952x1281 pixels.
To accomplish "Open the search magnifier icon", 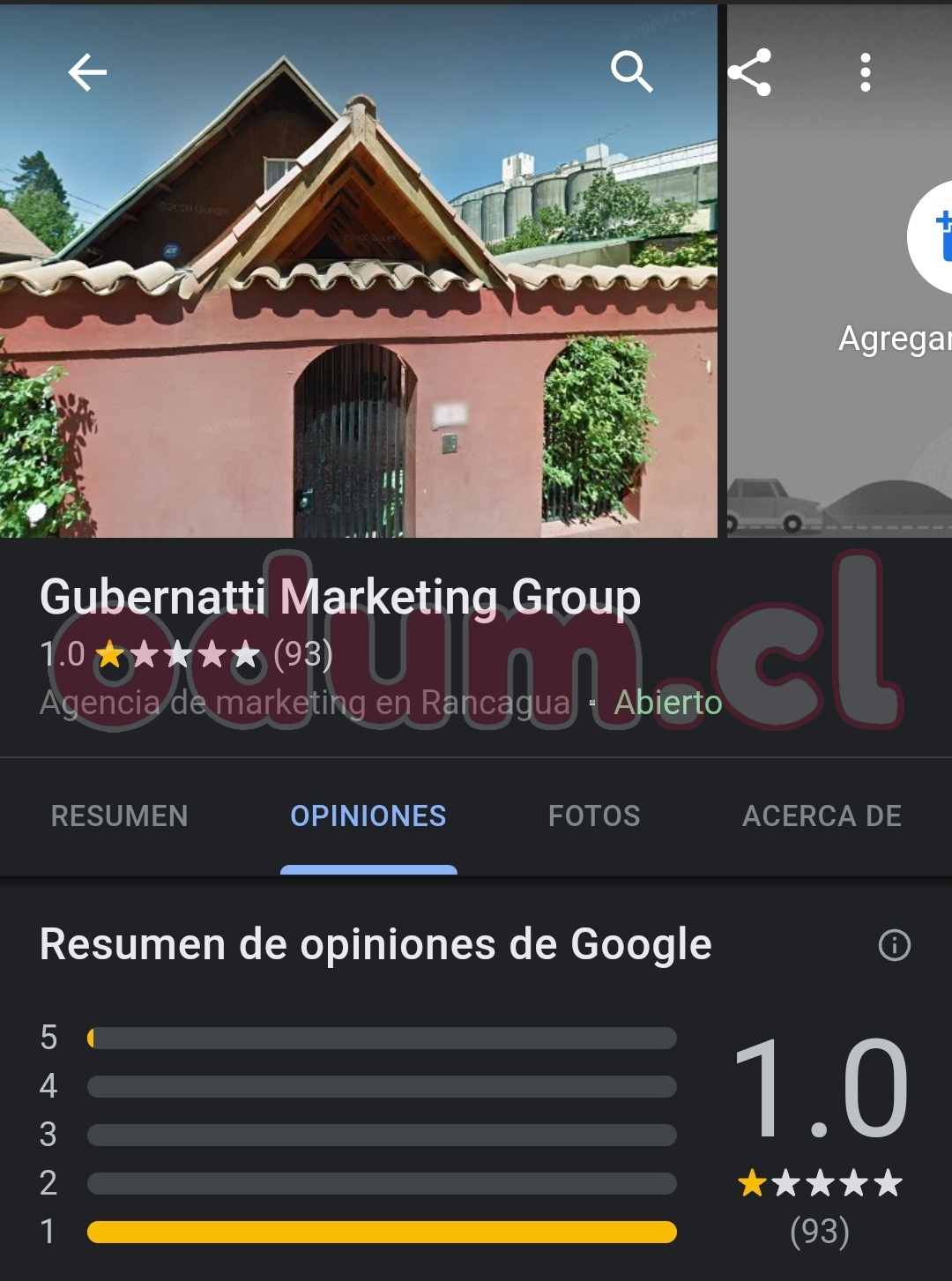I will (x=631, y=72).
